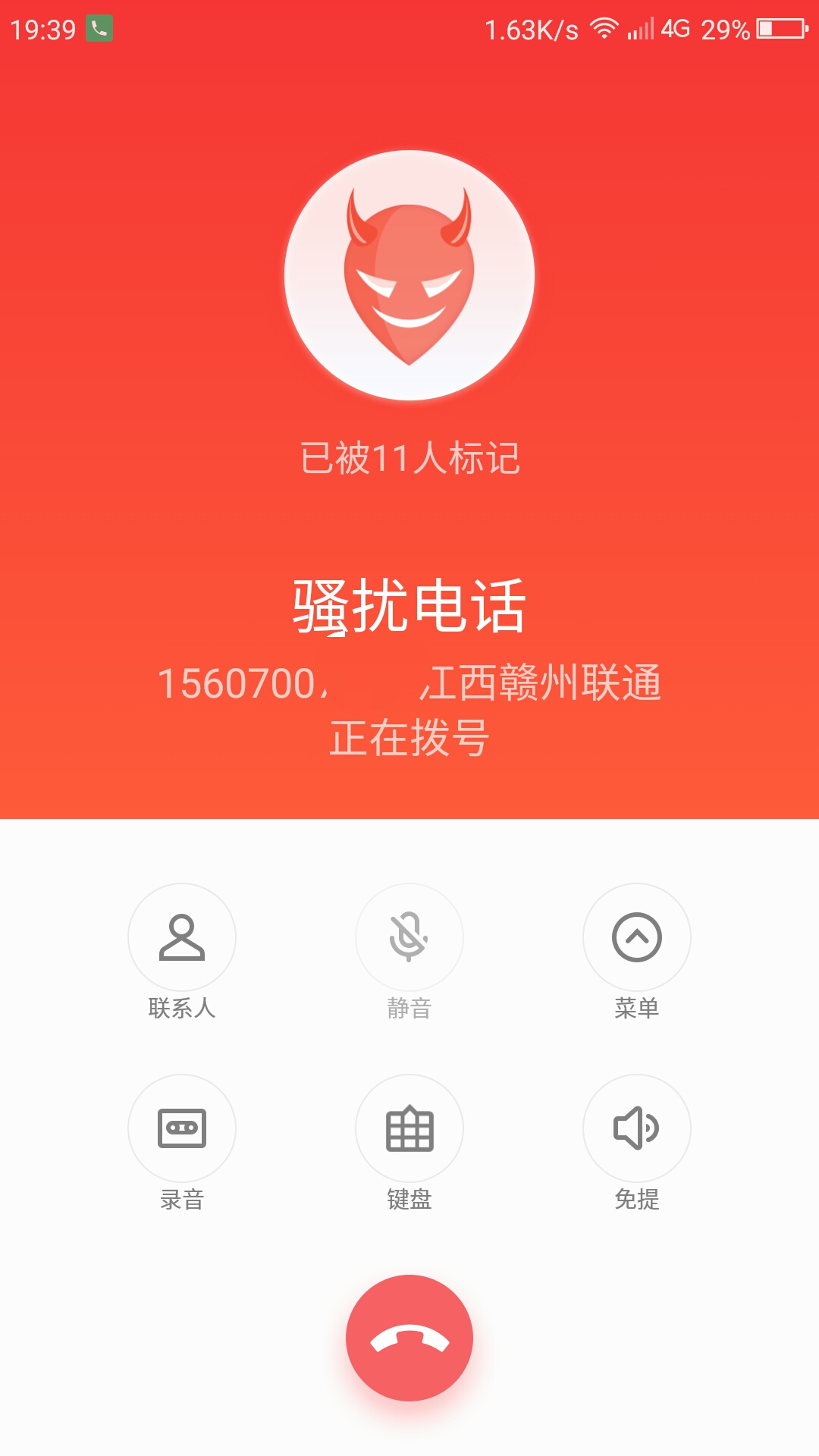Screen dimensions: 819x1456
Task: Toggle mute for the current call
Action: pyautogui.click(x=409, y=938)
